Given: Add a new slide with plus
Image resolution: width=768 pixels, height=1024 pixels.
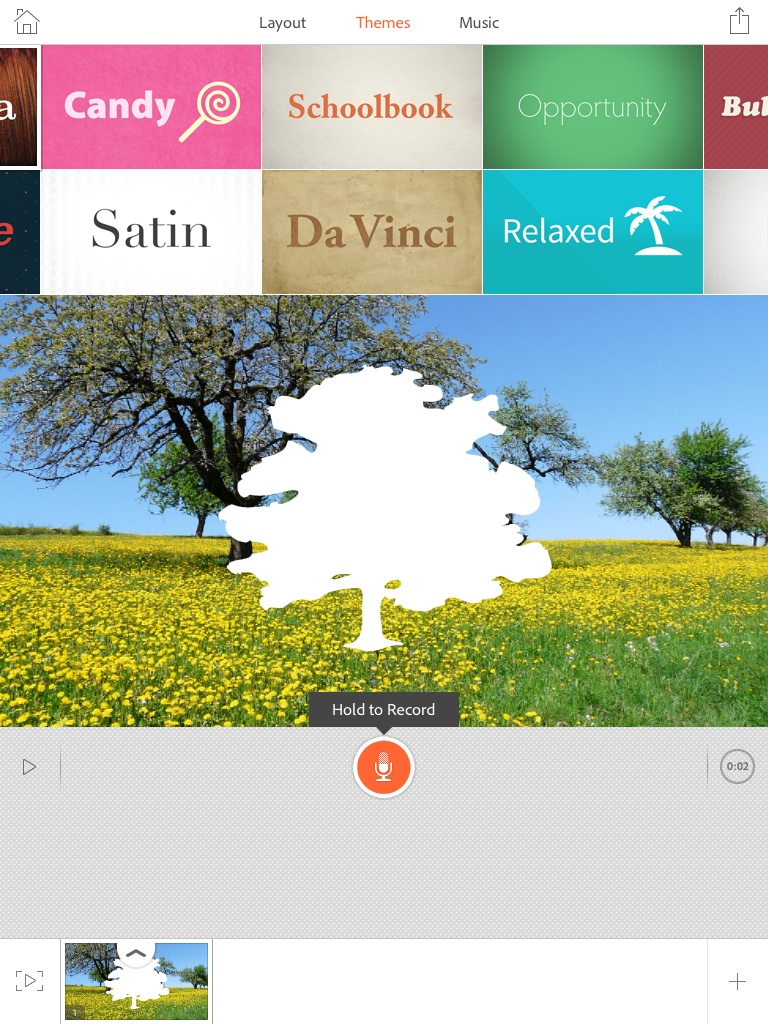Looking at the screenshot, I should tap(737, 981).
